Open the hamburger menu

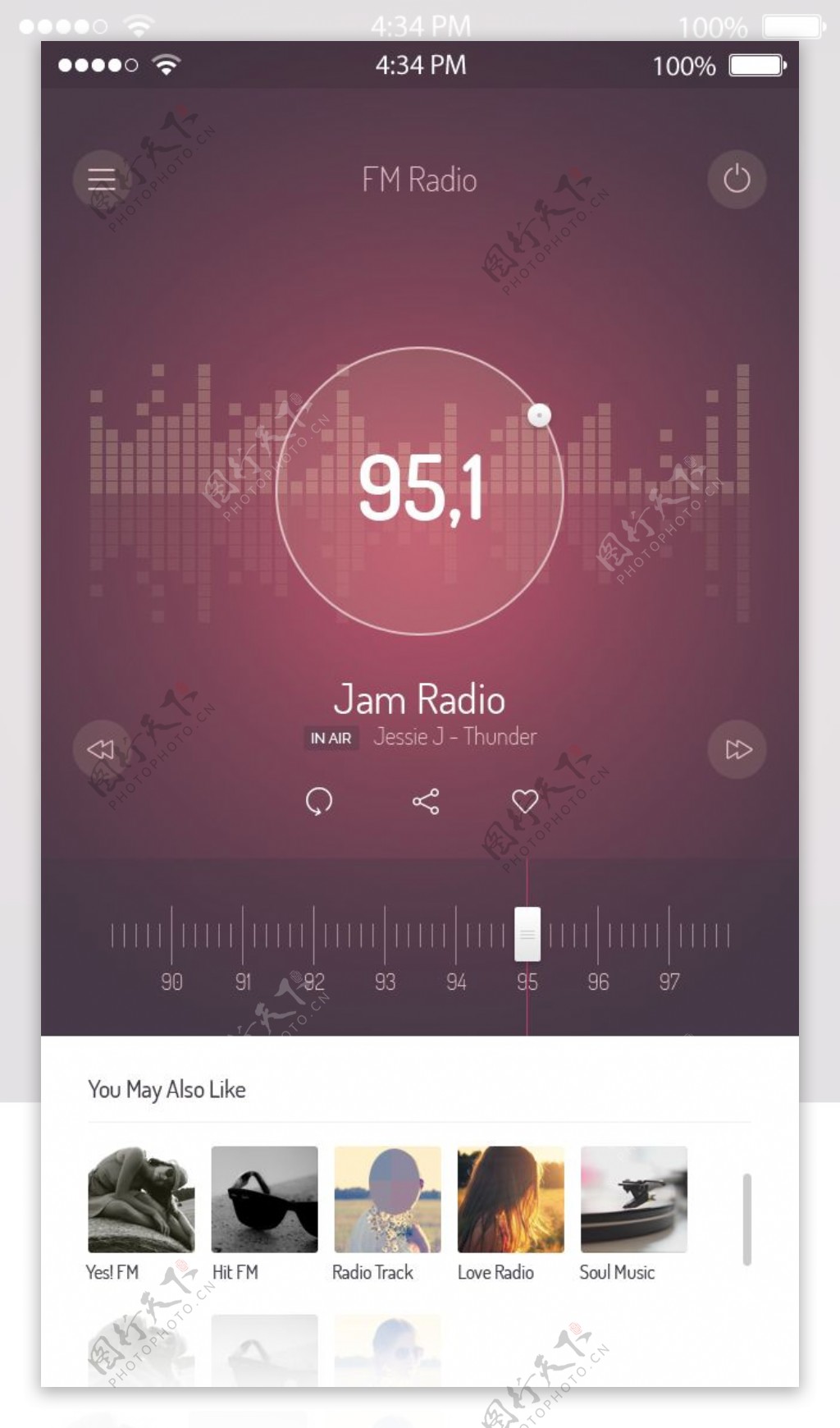pos(102,179)
